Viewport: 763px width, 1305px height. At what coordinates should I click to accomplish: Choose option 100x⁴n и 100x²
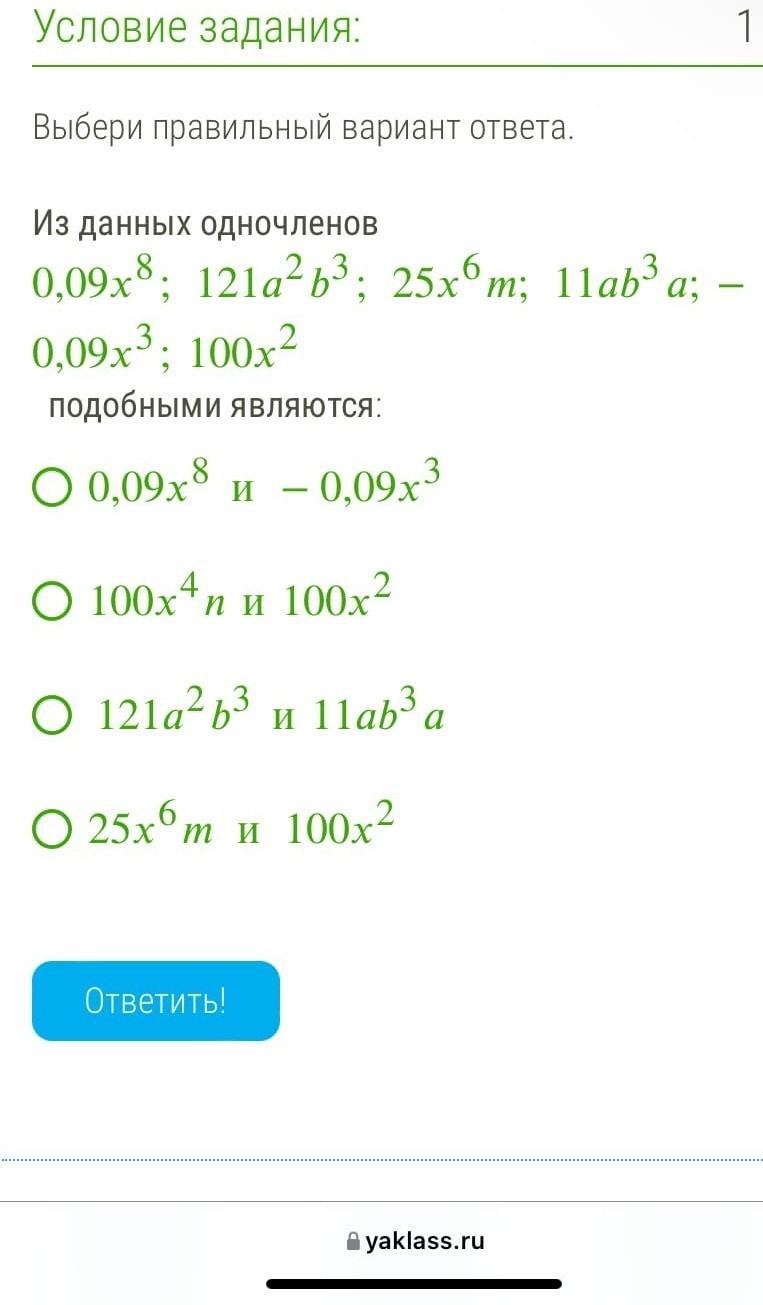click(52, 603)
